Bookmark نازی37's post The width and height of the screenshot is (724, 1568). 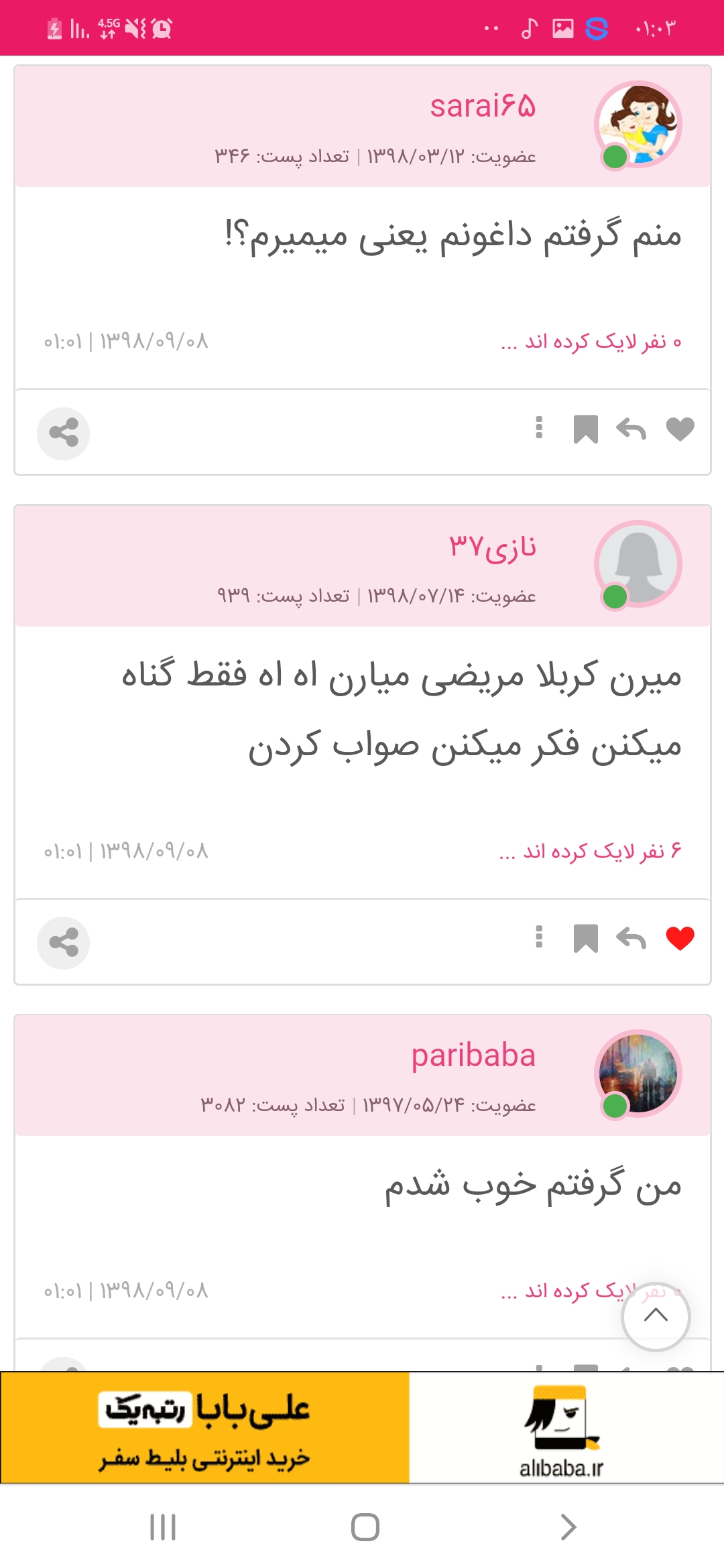585,938
